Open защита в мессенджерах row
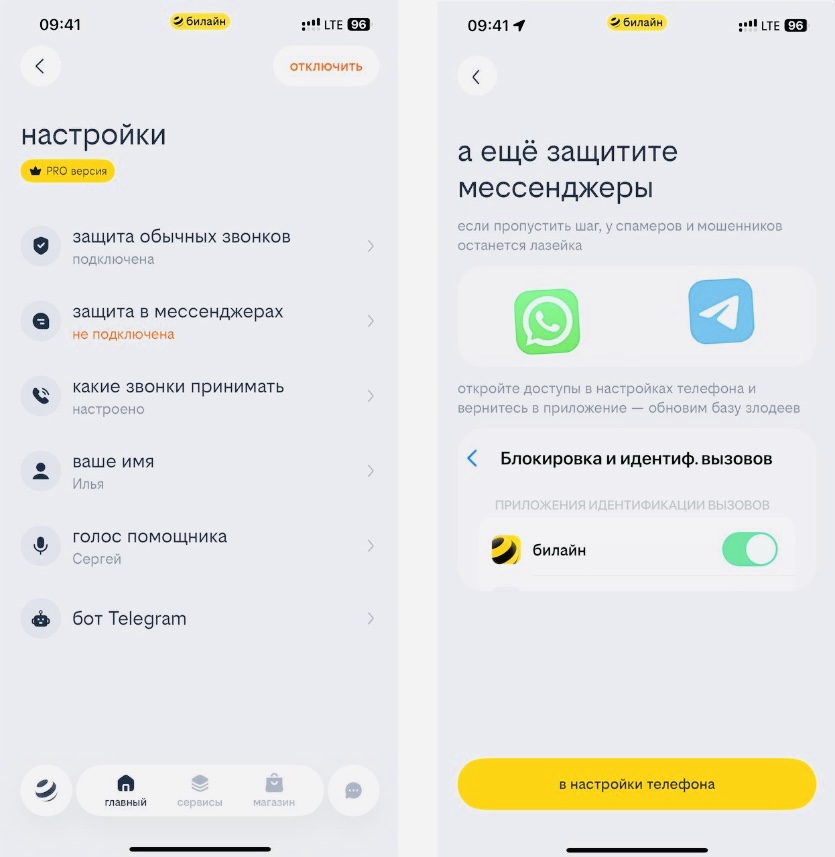The image size is (835, 857). [199, 321]
